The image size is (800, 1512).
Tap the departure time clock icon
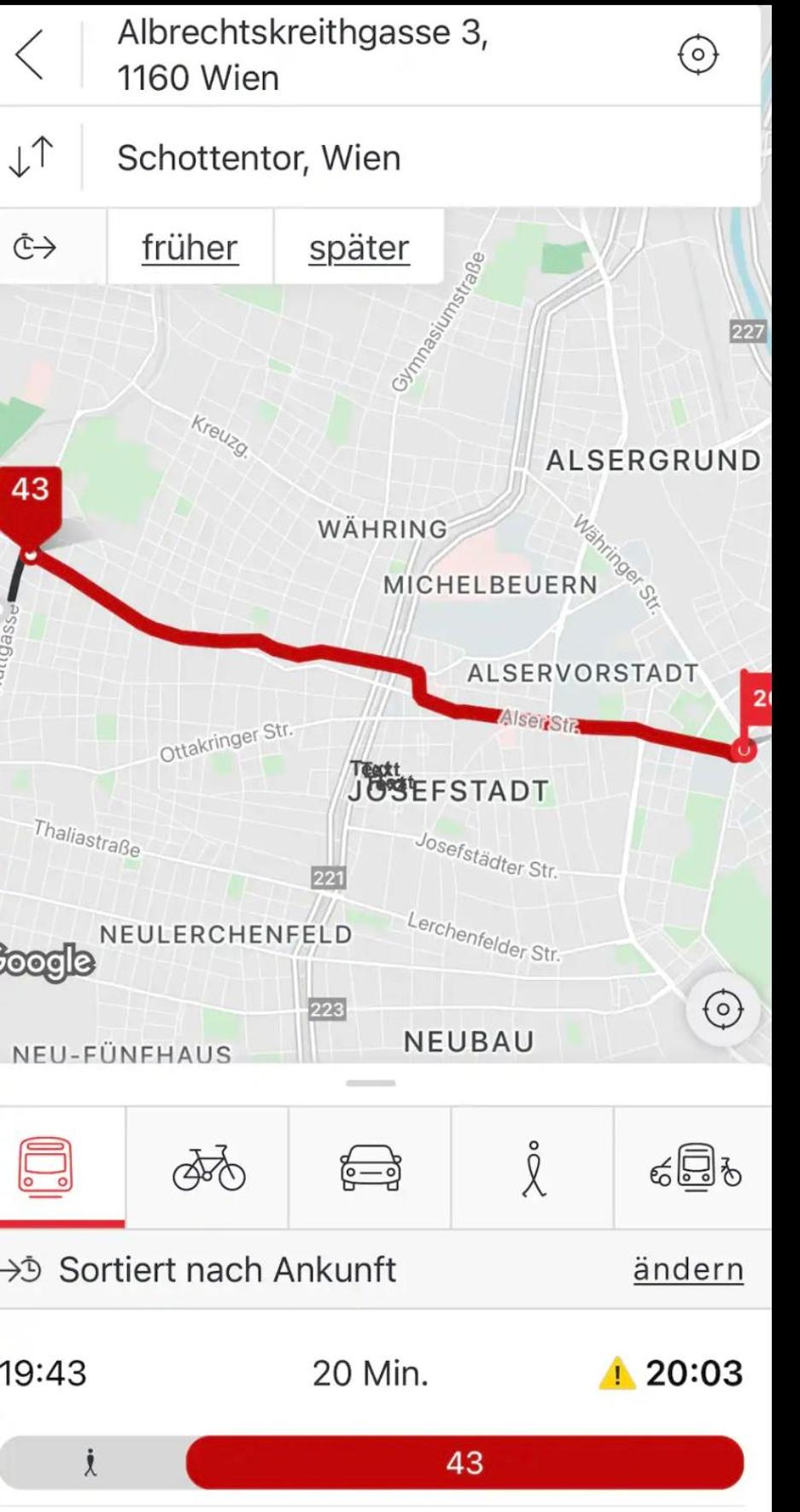tap(31, 248)
